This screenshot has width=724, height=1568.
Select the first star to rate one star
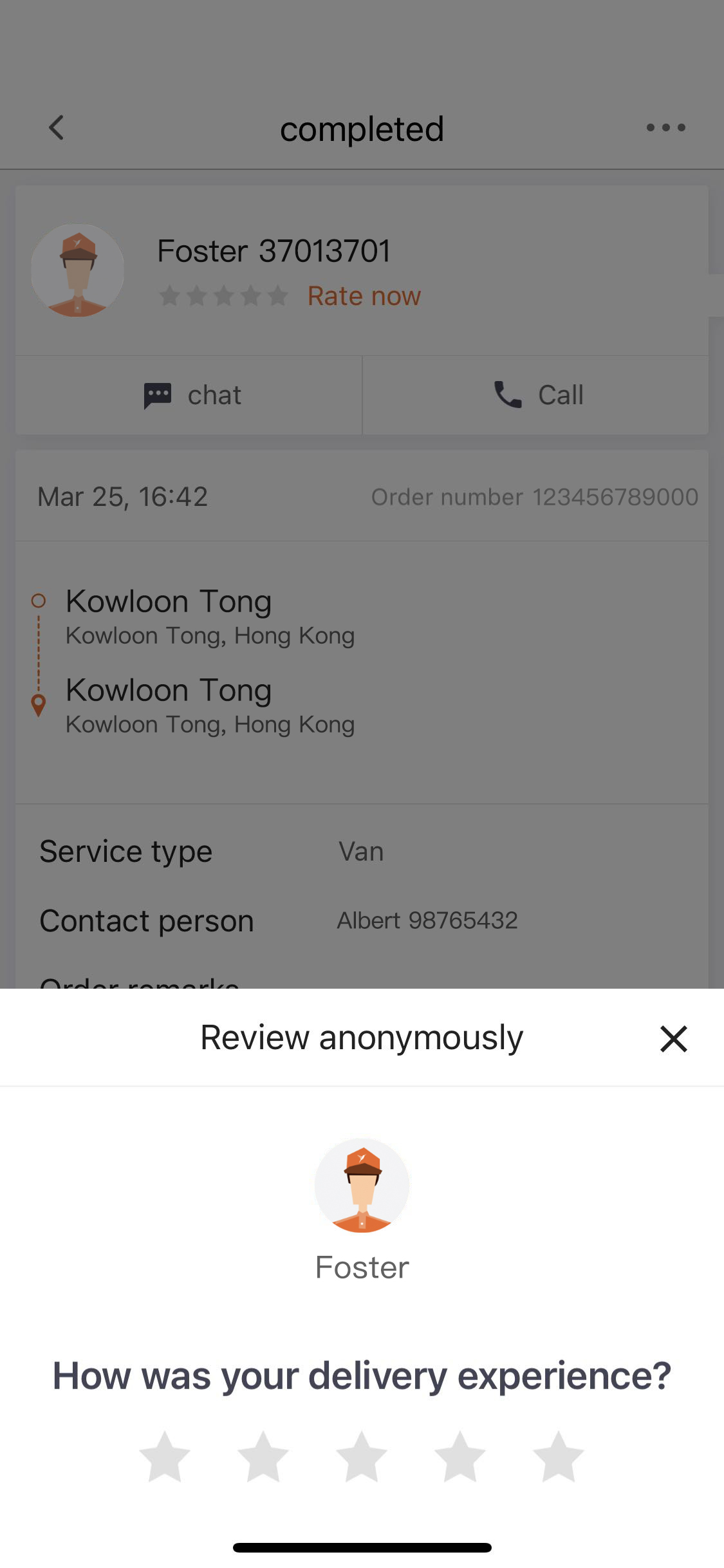pyautogui.click(x=165, y=1458)
